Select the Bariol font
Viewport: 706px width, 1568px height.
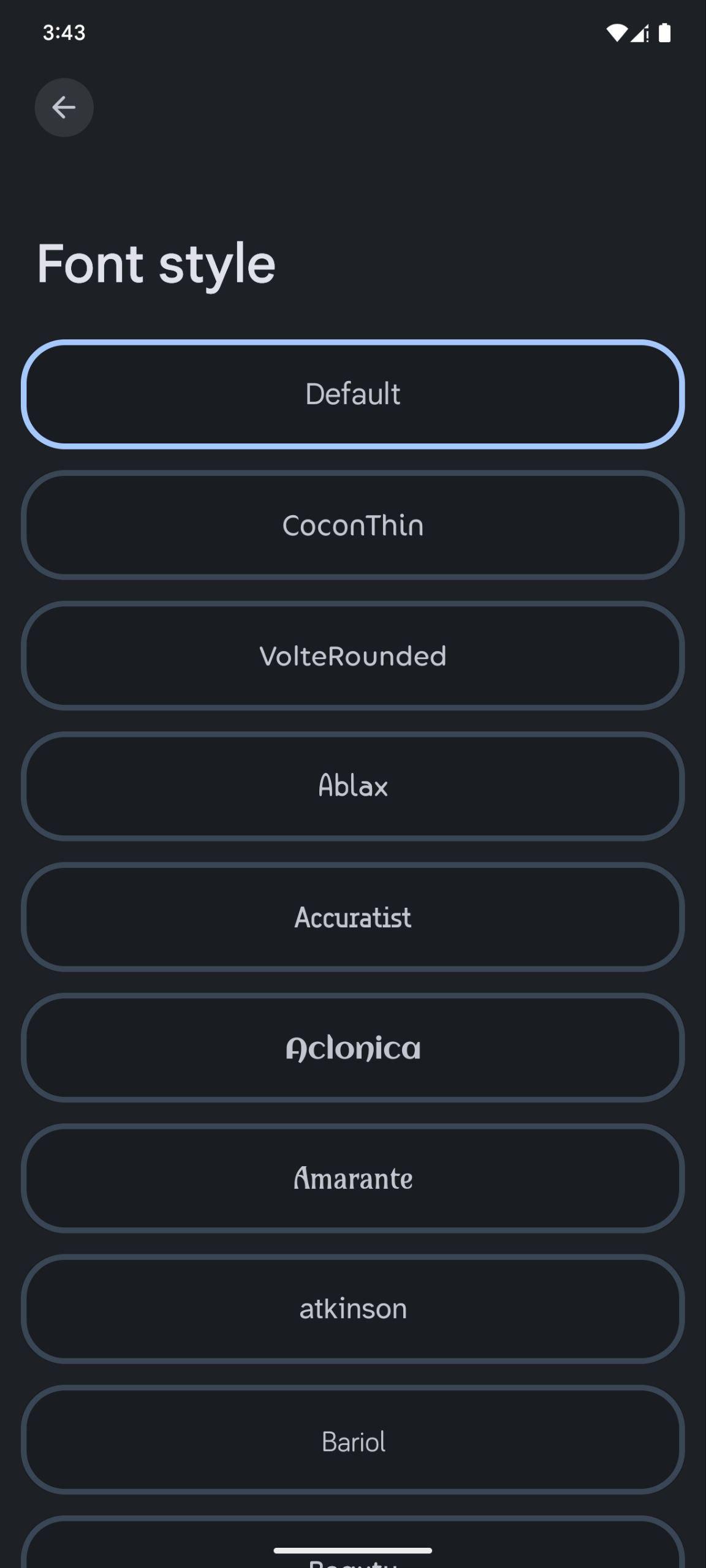[353, 1439]
